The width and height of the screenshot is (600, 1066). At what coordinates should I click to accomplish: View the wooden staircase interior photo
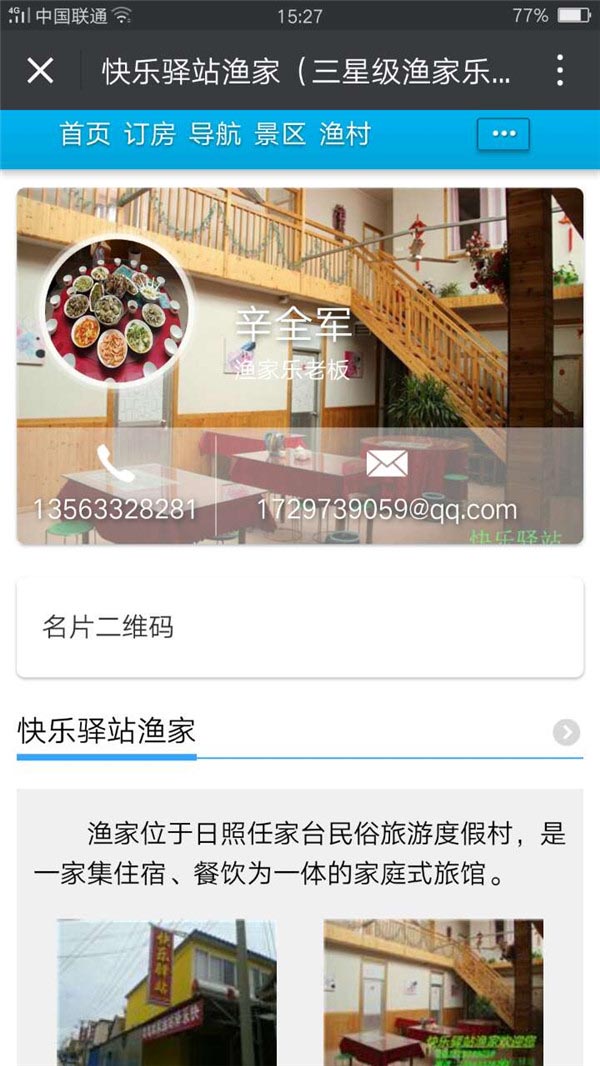[433, 992]
